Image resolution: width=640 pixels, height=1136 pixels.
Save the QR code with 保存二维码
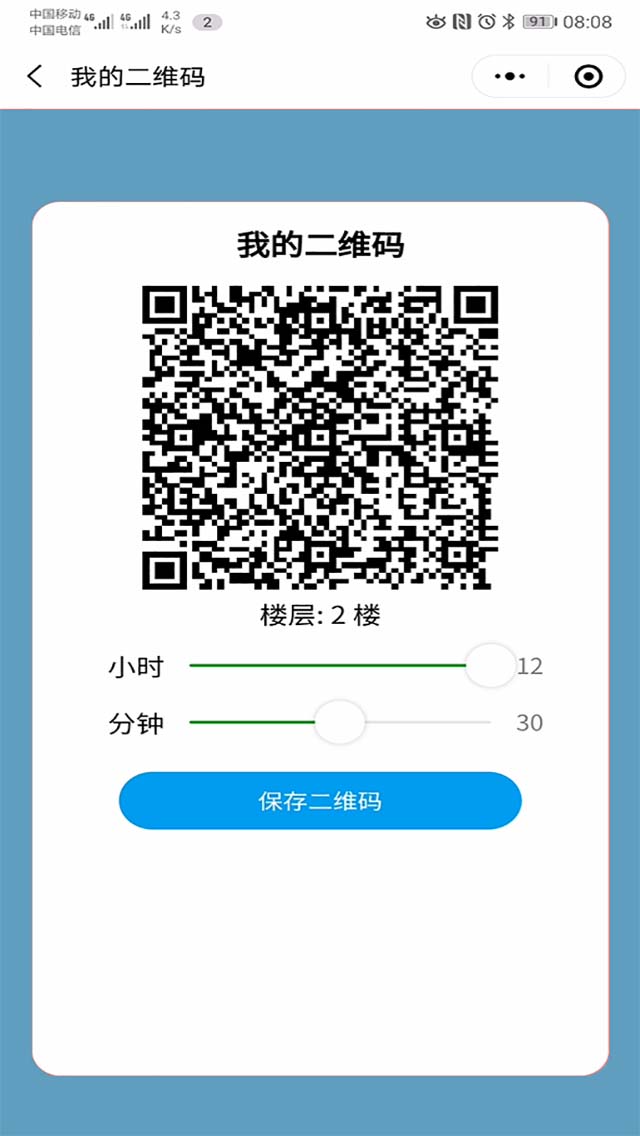point(320,801)
